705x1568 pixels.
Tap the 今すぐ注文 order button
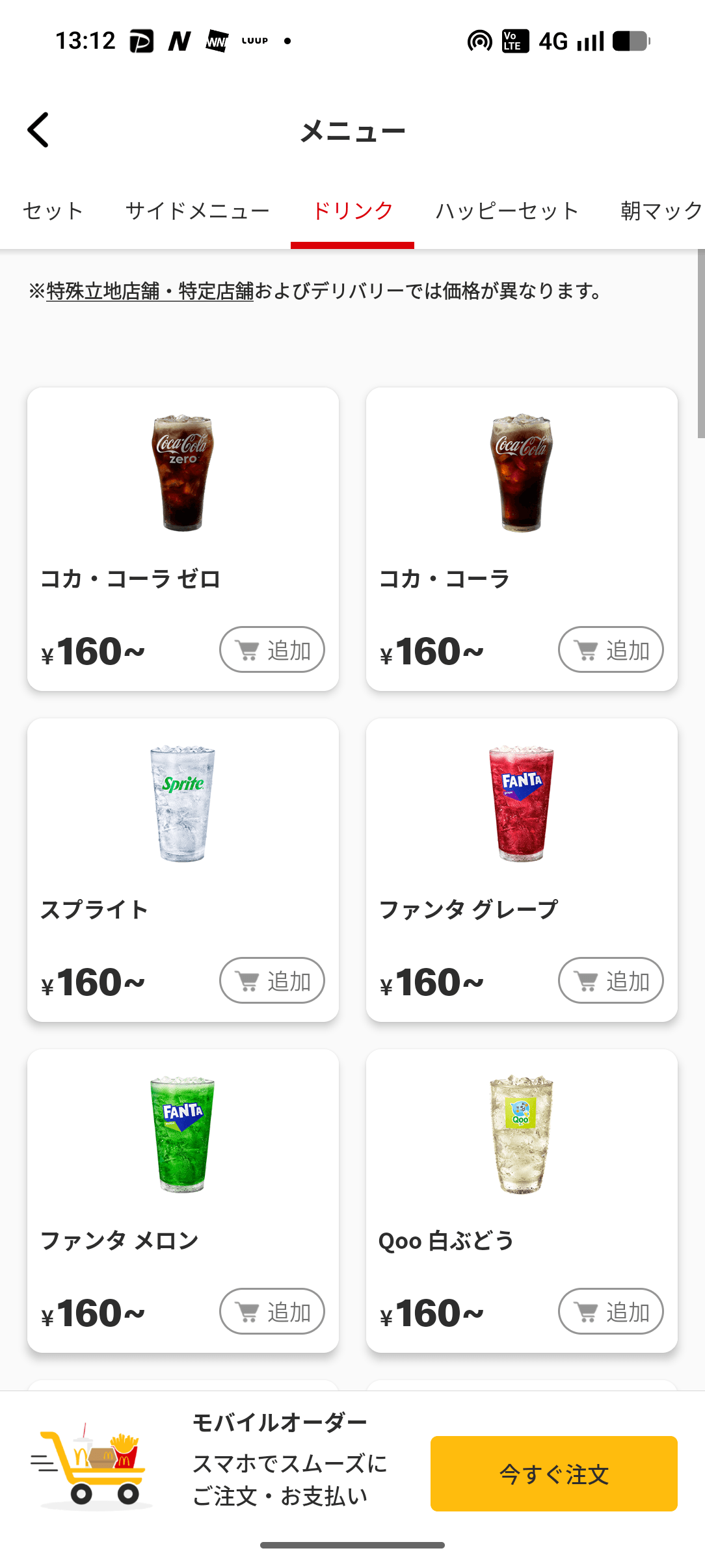pos(553,1474)
